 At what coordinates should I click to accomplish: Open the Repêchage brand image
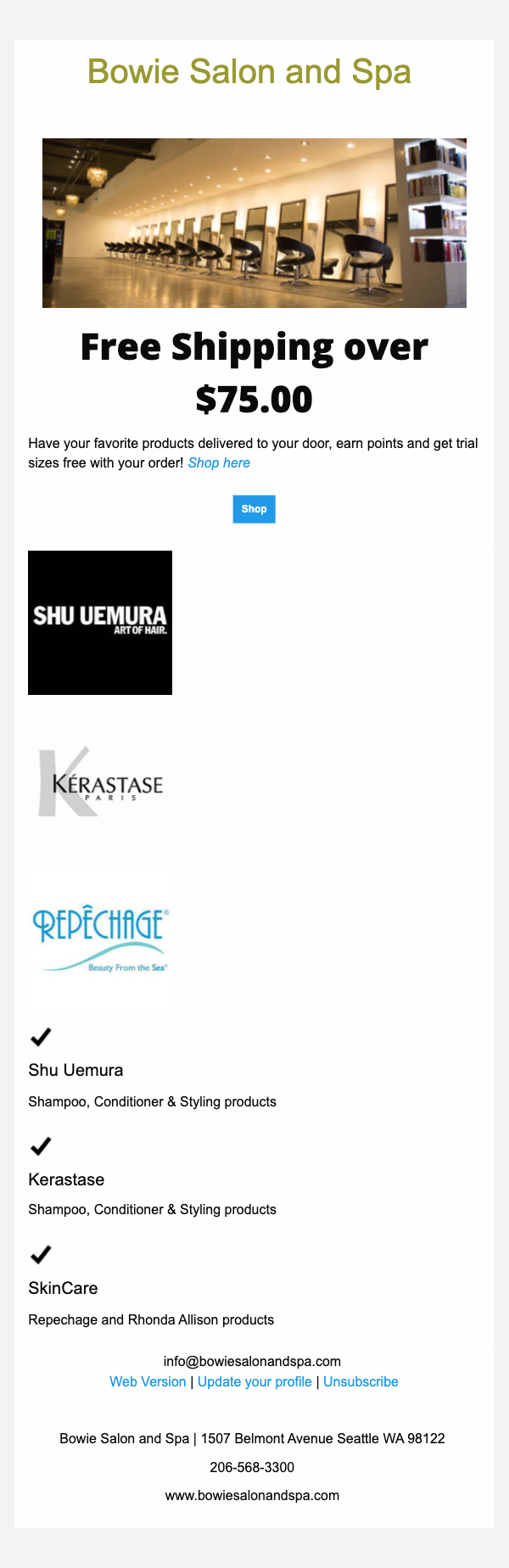point(100,937)
